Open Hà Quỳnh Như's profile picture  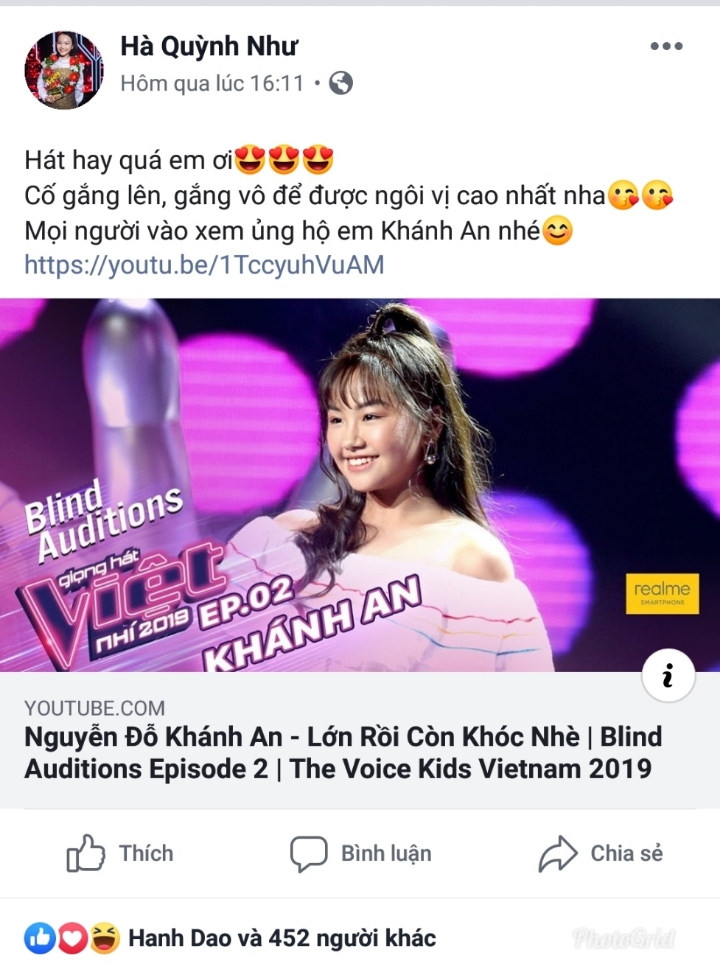[x=64, y=69]
